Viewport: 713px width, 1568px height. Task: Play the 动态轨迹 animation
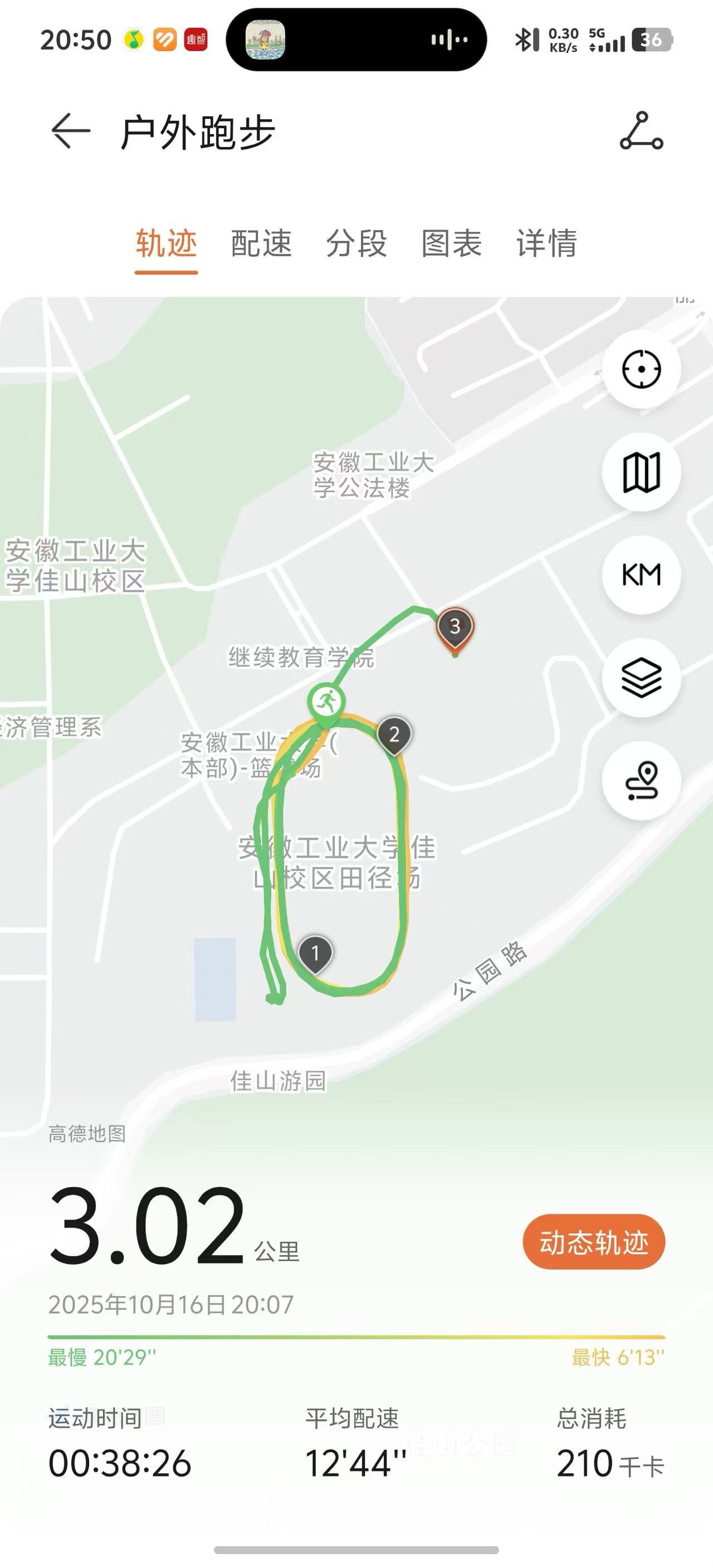594,1242
